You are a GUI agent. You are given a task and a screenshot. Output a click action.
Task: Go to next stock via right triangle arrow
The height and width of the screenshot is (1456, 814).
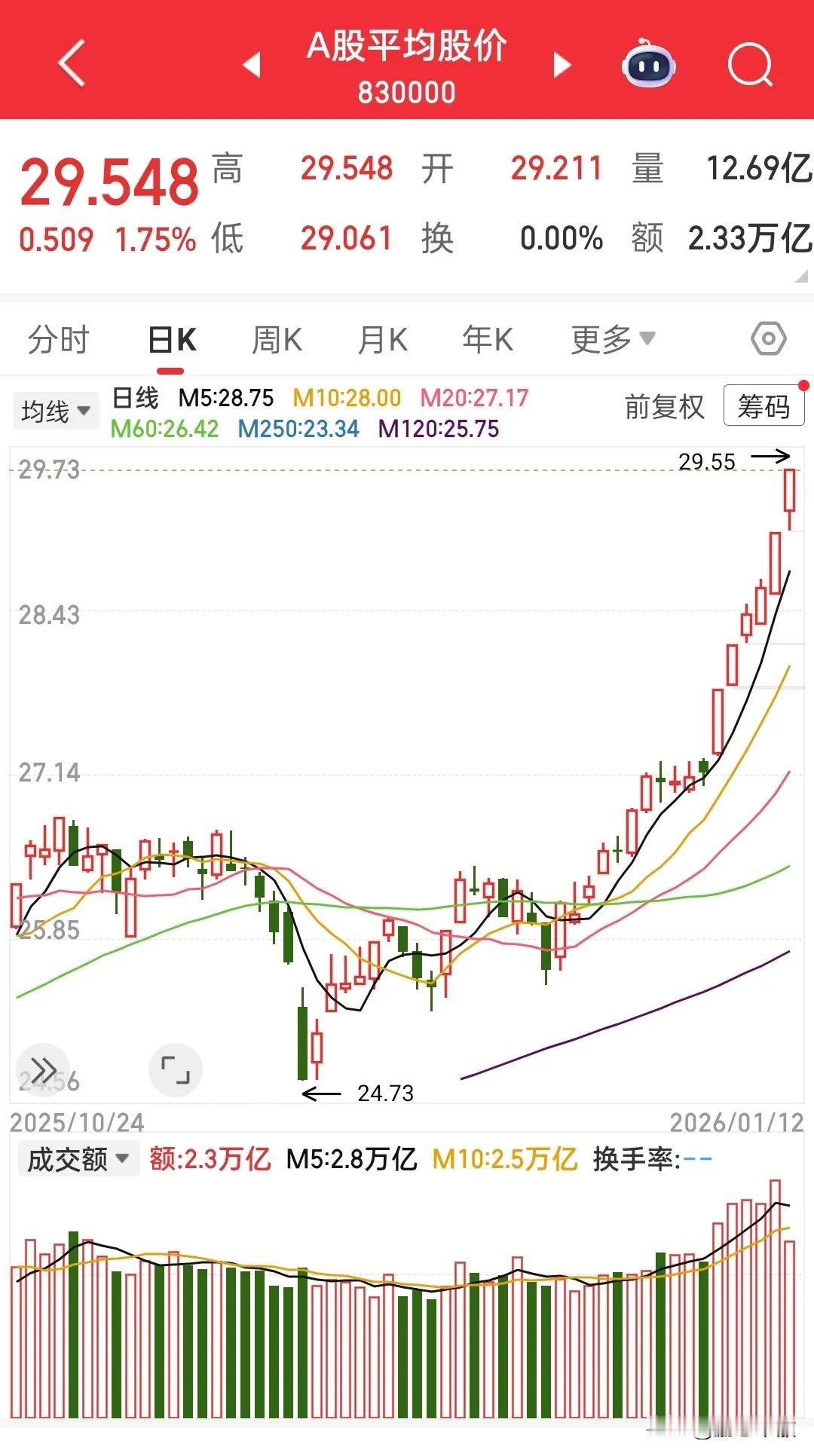(562, 66)
